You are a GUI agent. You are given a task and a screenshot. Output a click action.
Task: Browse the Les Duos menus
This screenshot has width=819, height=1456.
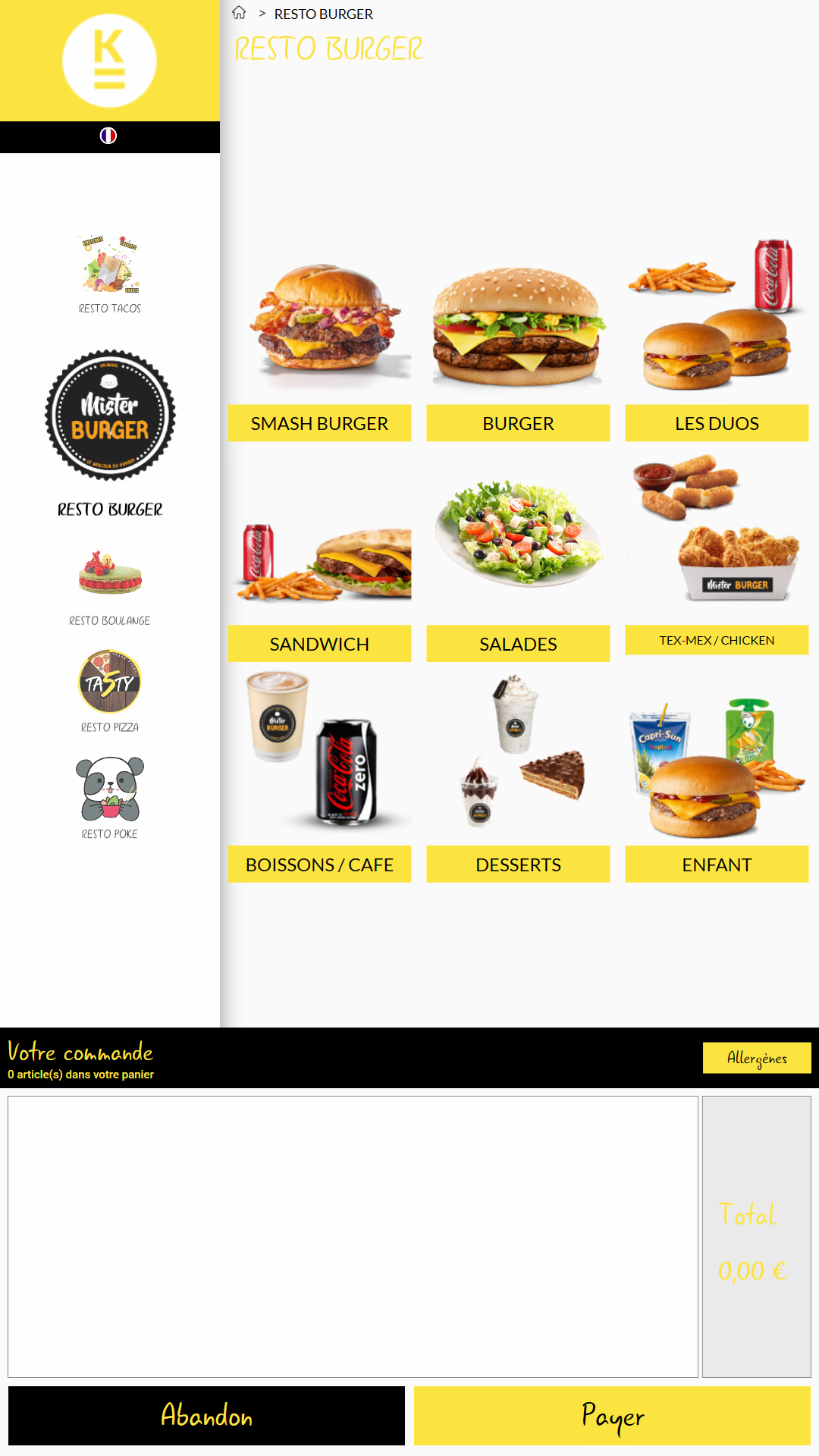tap(717, 422)
